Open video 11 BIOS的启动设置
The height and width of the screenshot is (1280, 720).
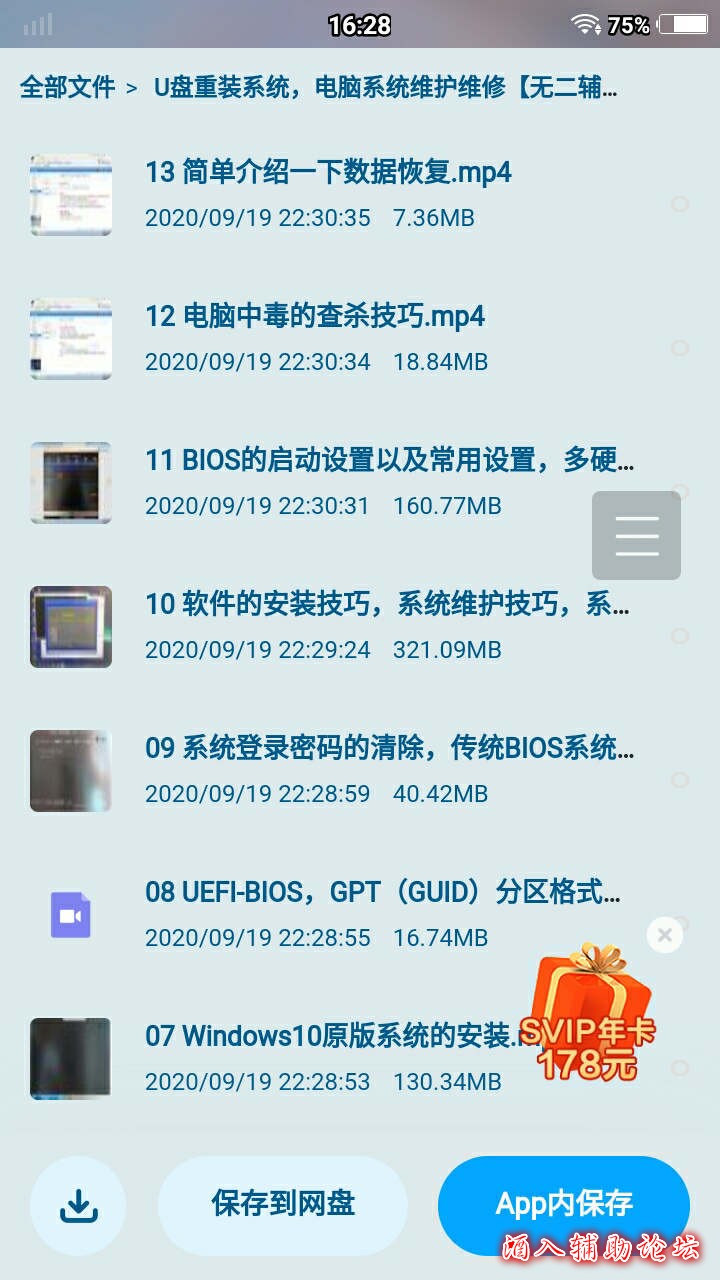point(389,461)
